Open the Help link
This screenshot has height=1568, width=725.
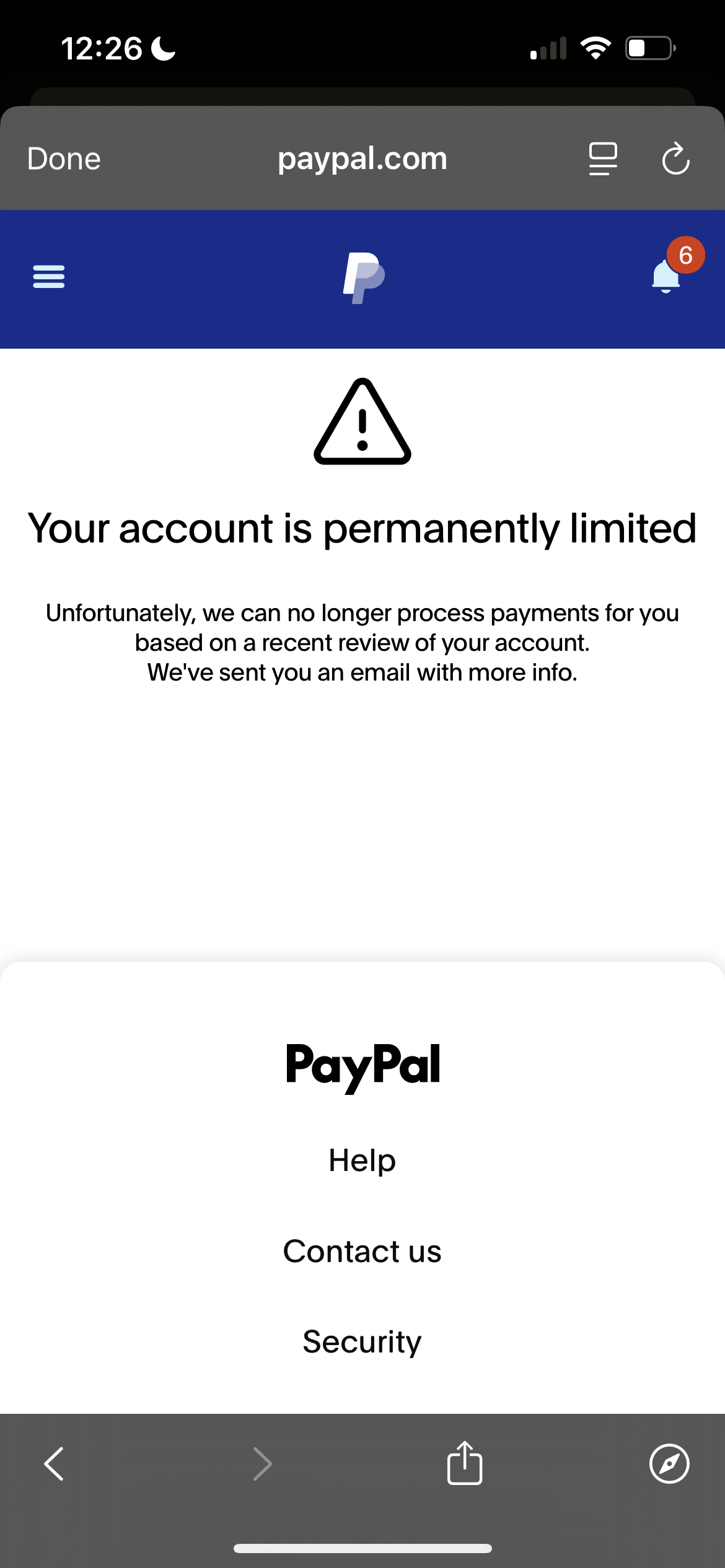pyautogui.click(x=362, y=1160)
